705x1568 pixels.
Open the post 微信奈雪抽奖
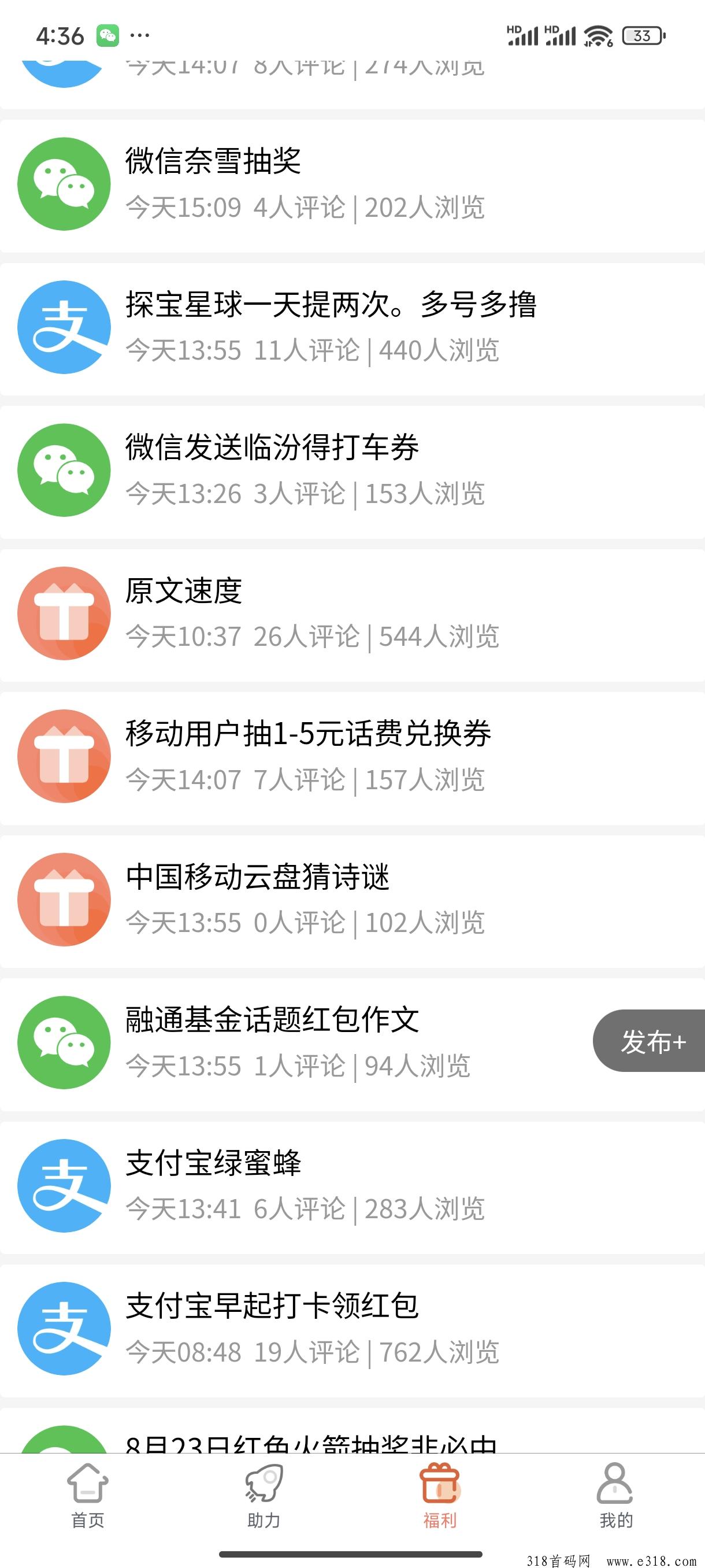(352, 186)
